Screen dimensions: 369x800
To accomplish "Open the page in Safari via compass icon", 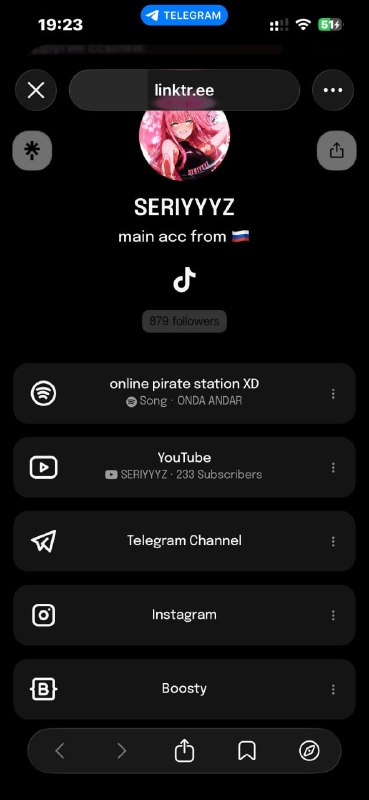I will (309, 751).
